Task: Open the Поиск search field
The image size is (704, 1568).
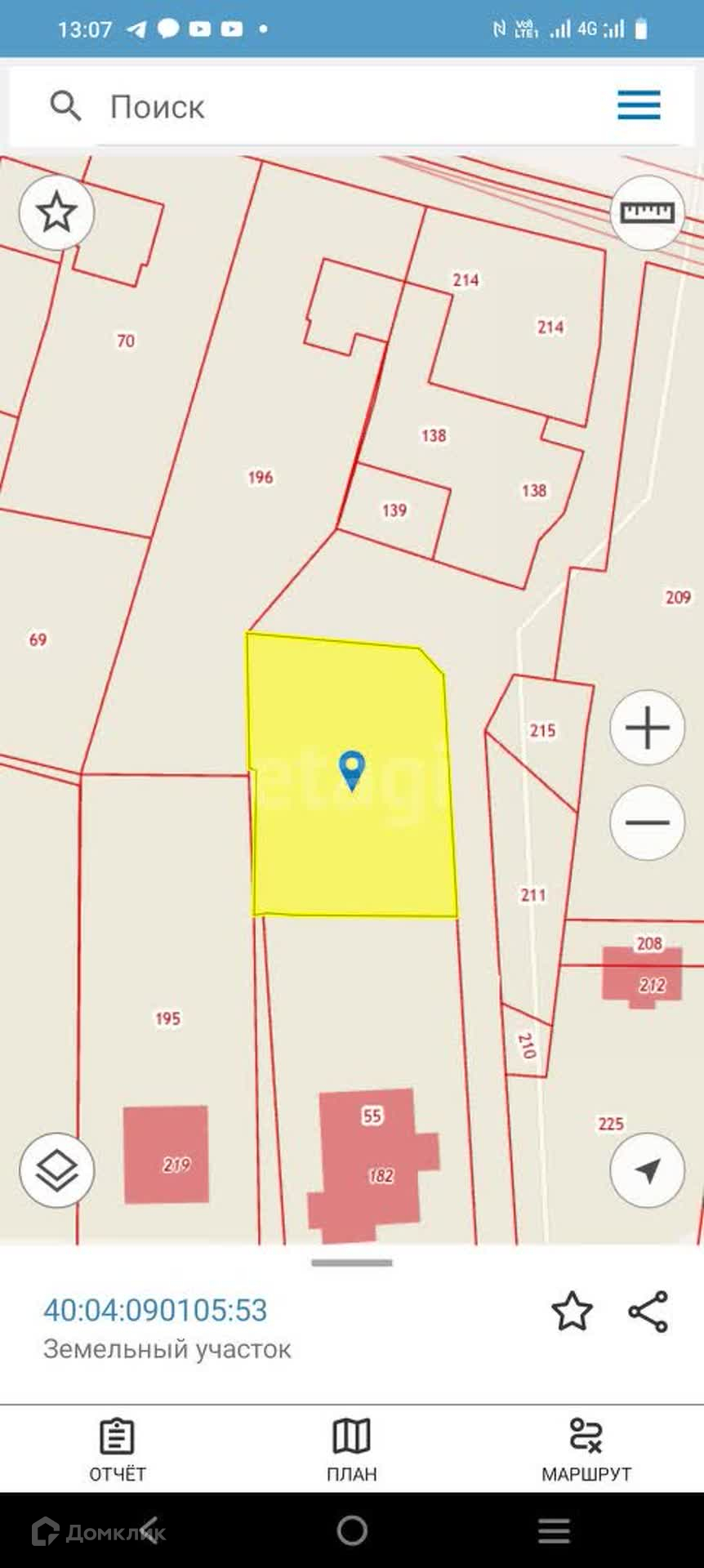Action: click(327, 107)
